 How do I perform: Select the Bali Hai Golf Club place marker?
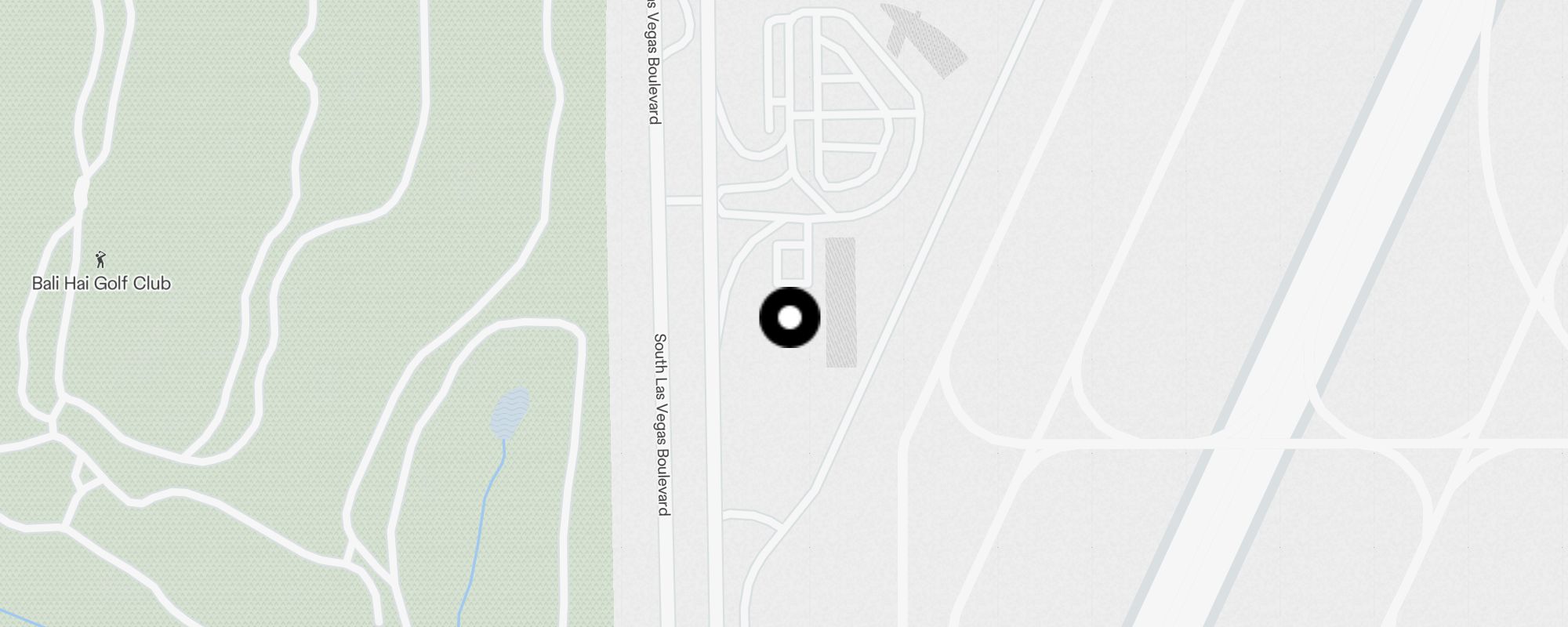tap(100, 260)
